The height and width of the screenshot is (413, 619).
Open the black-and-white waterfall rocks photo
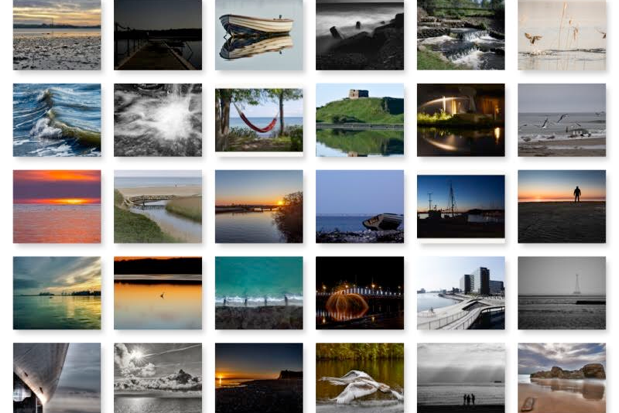(360, 35)
